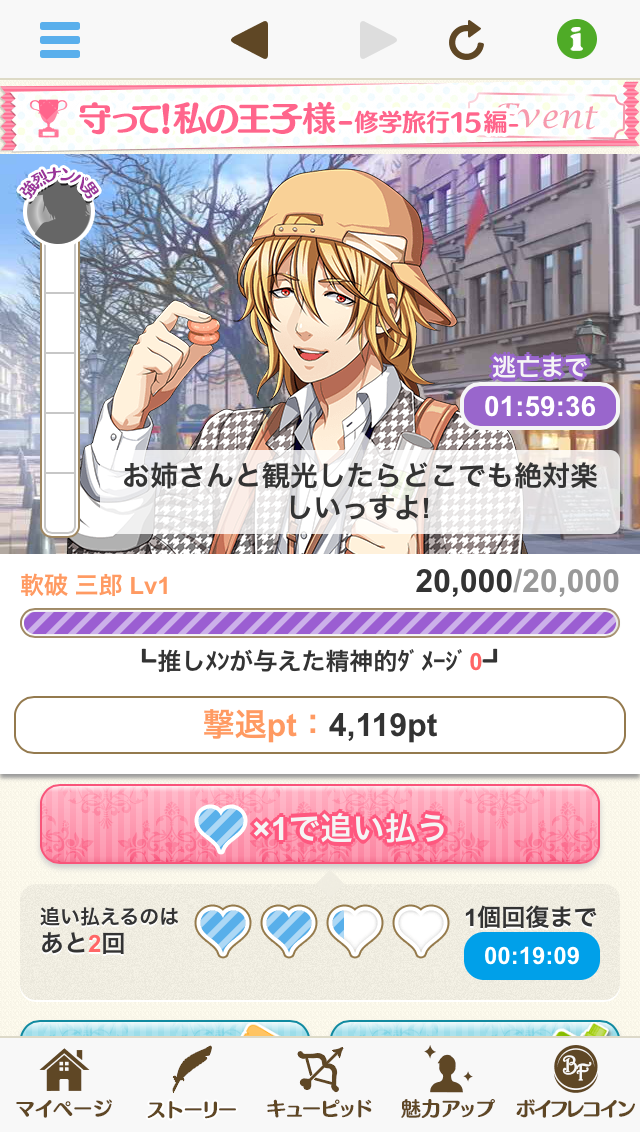Open the ボイフレコイン tab
Screen dimensions: 640x1136
point(575,1085)
